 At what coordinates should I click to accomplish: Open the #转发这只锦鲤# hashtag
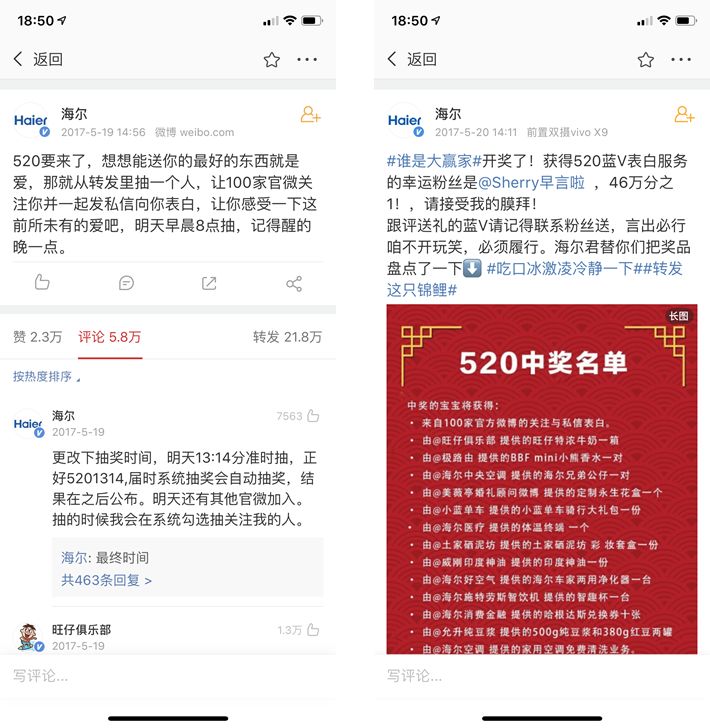(x=530, y=280)
